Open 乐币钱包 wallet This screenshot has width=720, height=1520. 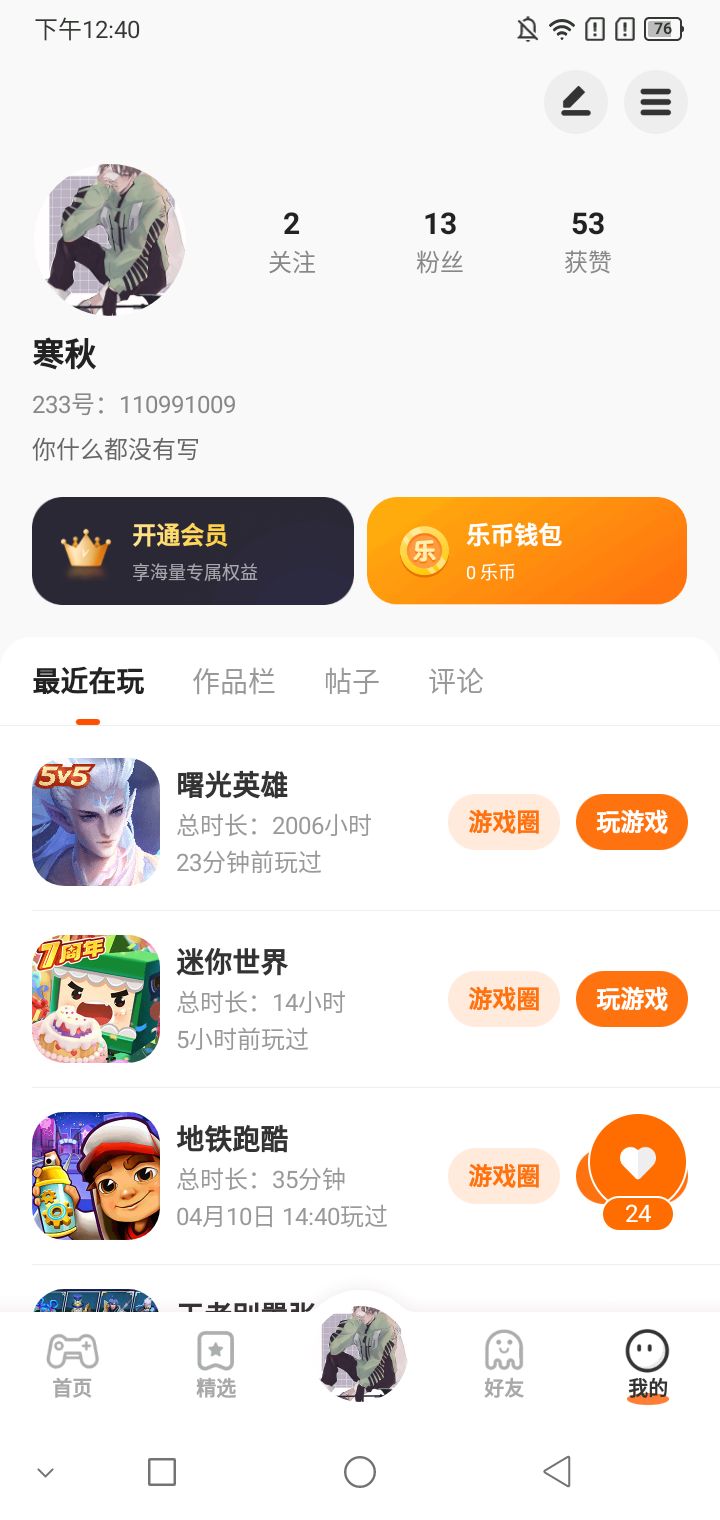point(527,551)
